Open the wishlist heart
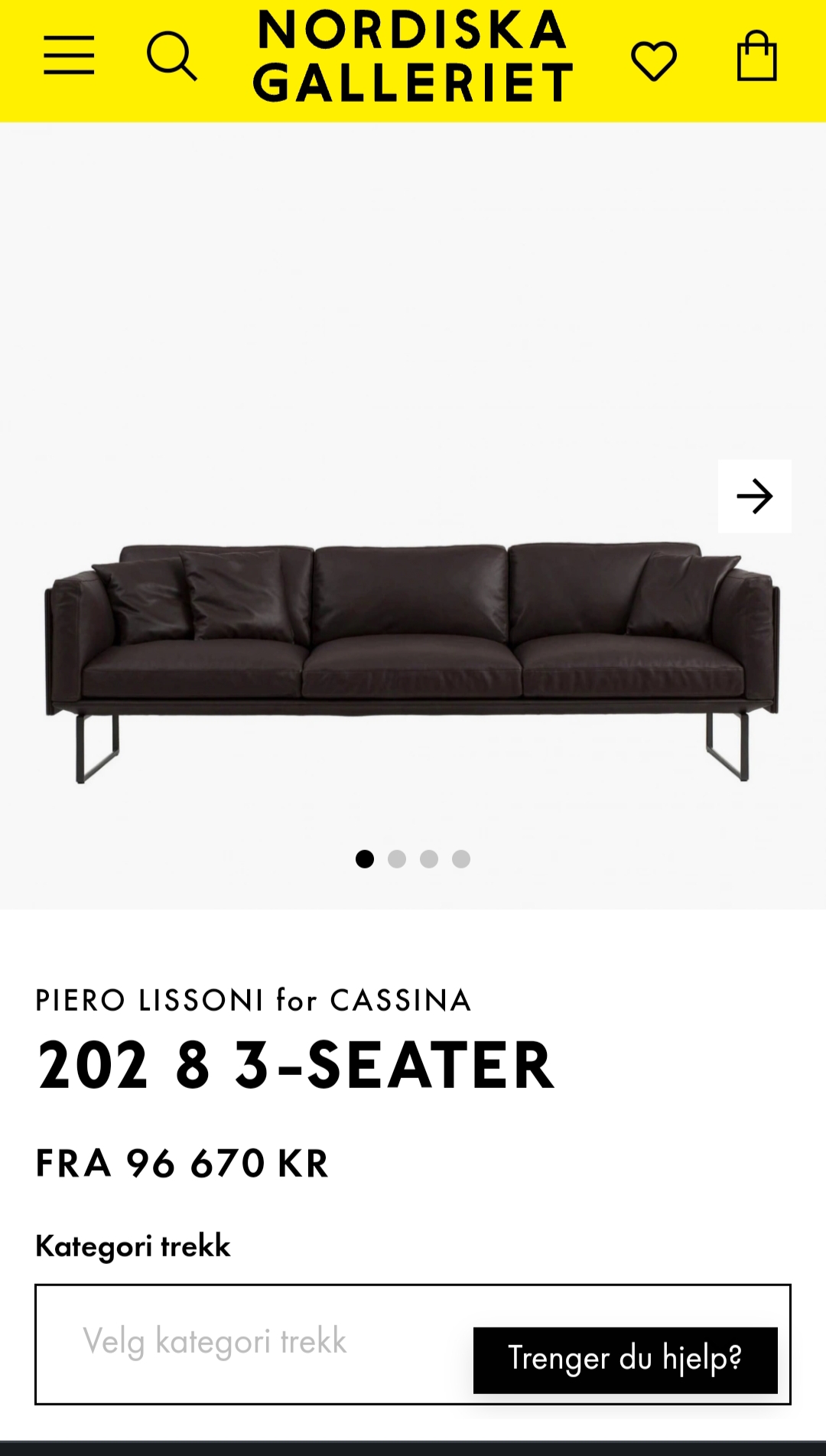 pos(654,60)
